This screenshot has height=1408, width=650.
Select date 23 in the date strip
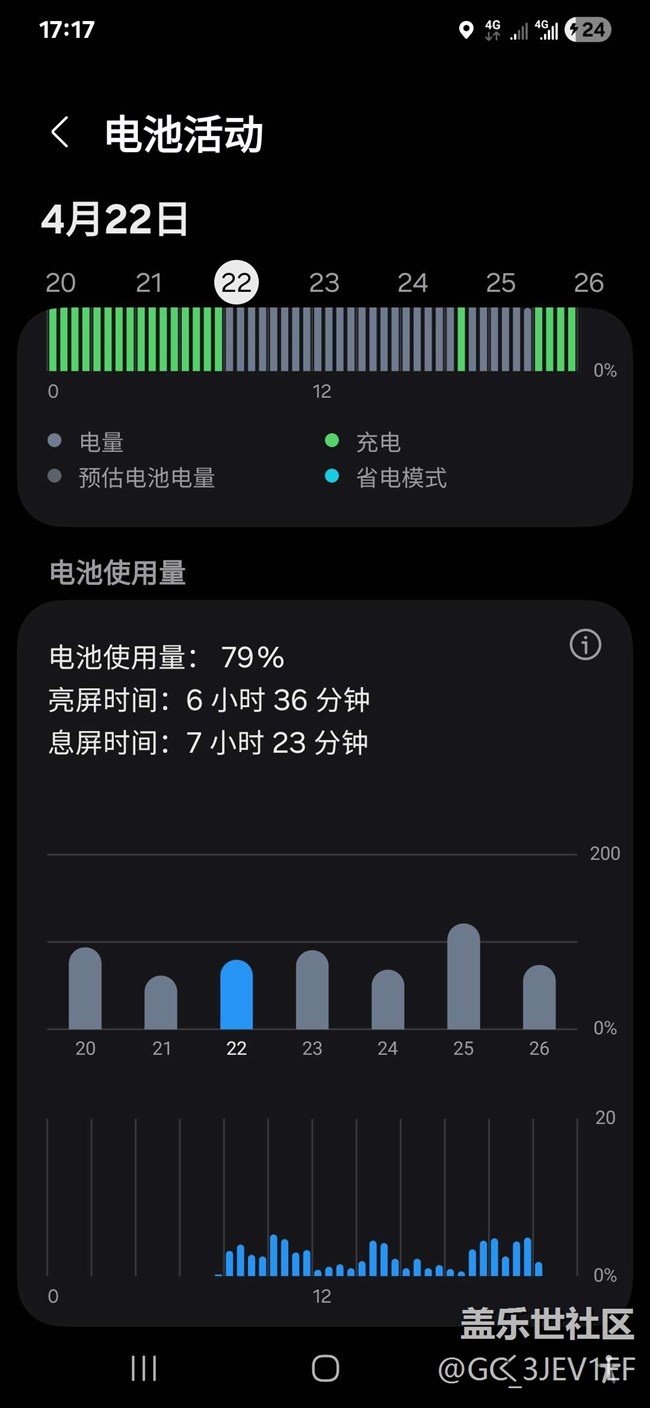click(x=324, y=283)
